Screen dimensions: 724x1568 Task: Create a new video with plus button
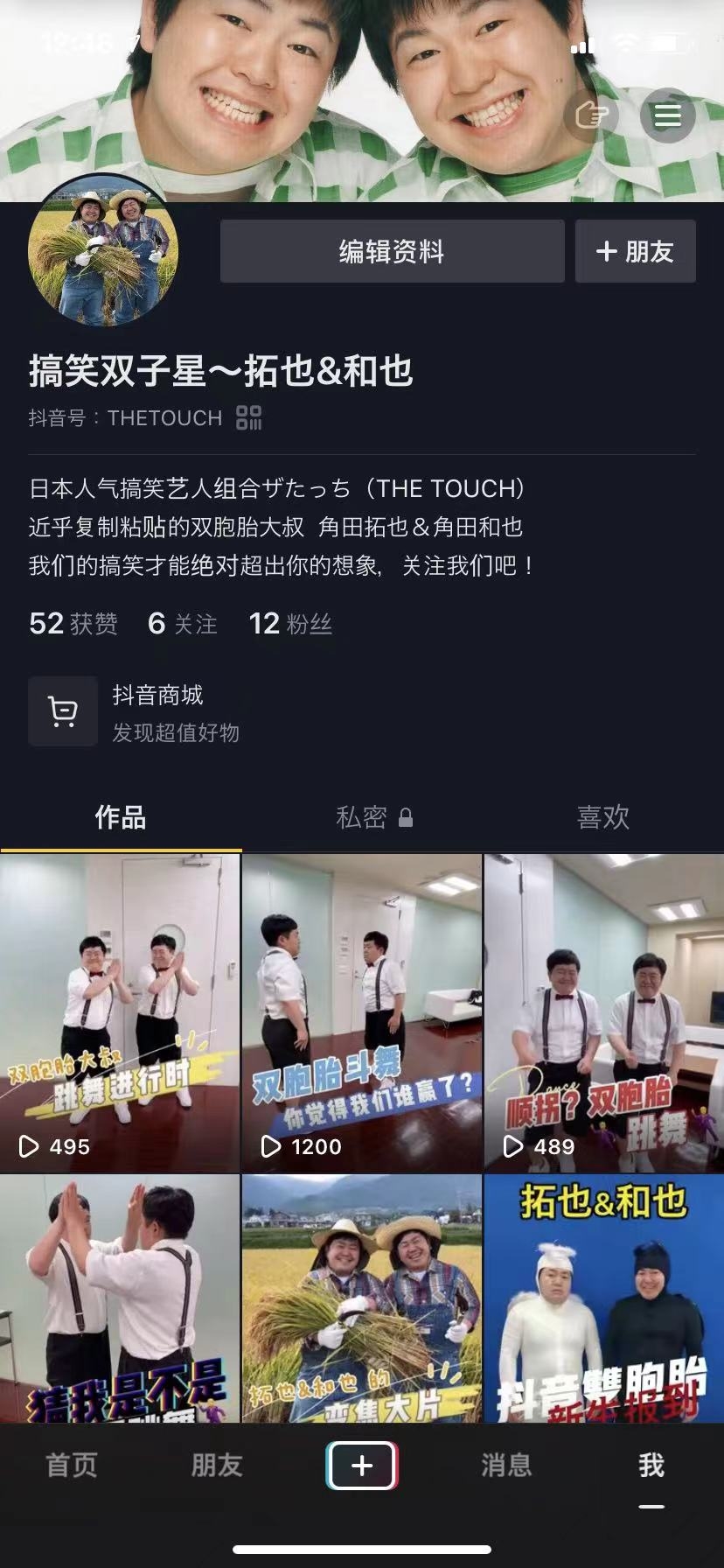(362, 1465)
